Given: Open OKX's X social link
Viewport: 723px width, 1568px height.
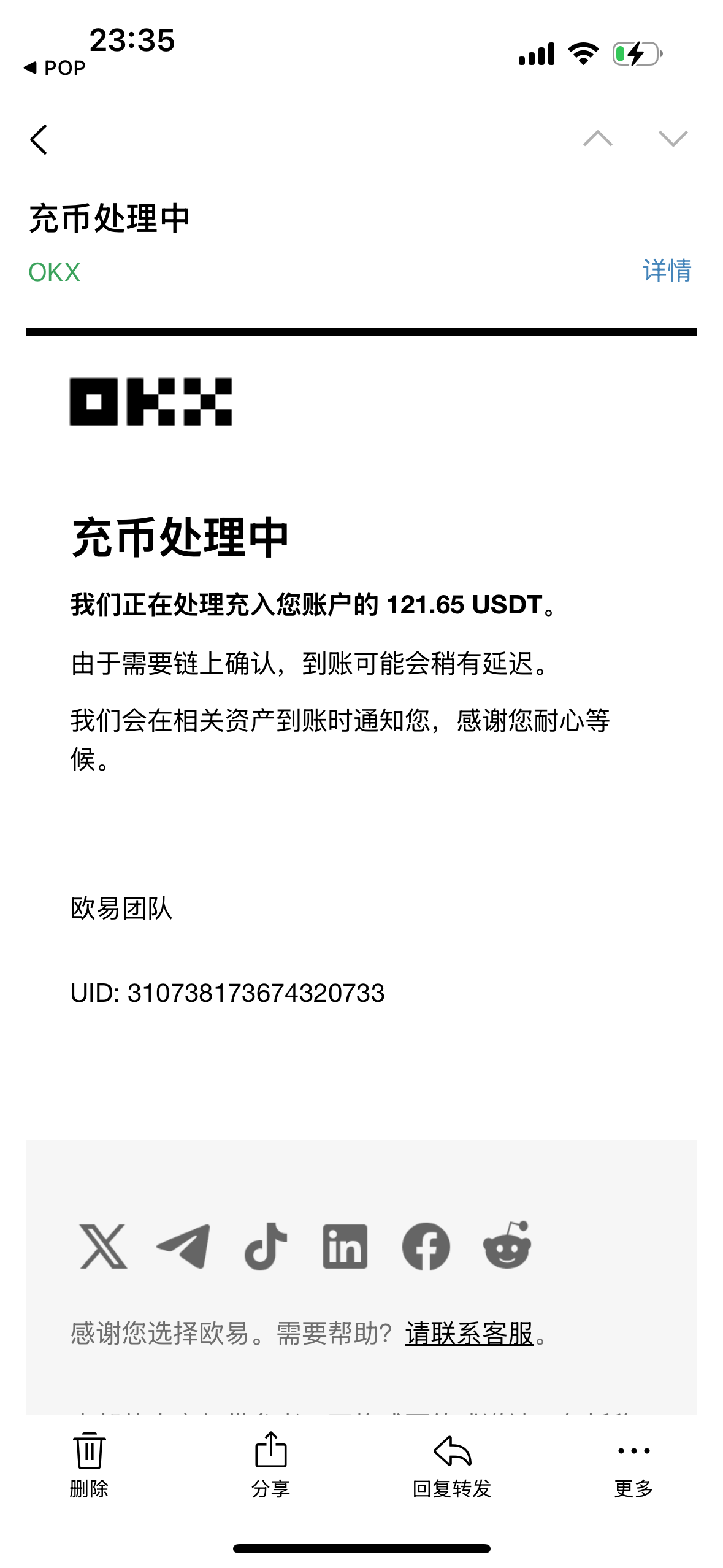Looking at the screenshot, I should click(x=104, y=1246).
